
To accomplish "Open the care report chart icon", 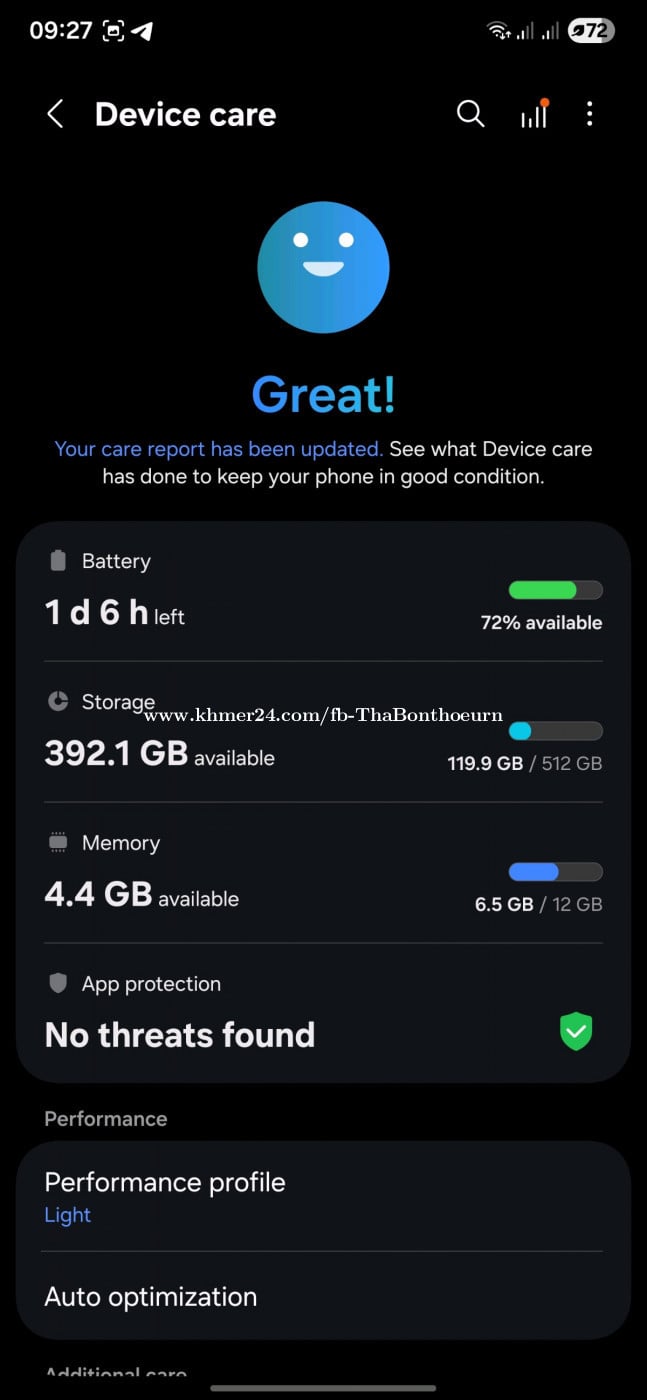I will tap(534, 115).
